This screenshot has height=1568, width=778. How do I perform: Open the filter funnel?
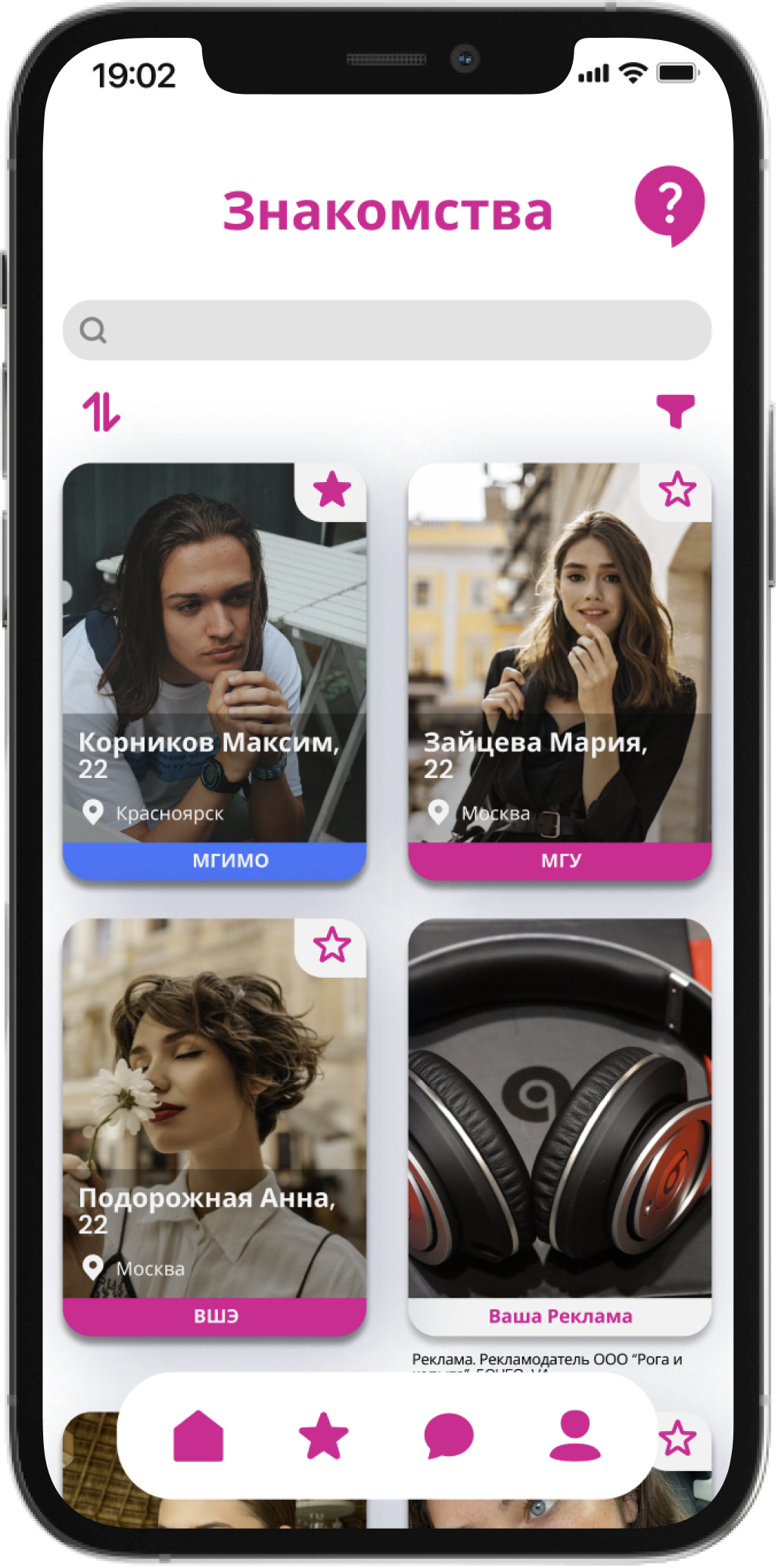tap(675, 411)
